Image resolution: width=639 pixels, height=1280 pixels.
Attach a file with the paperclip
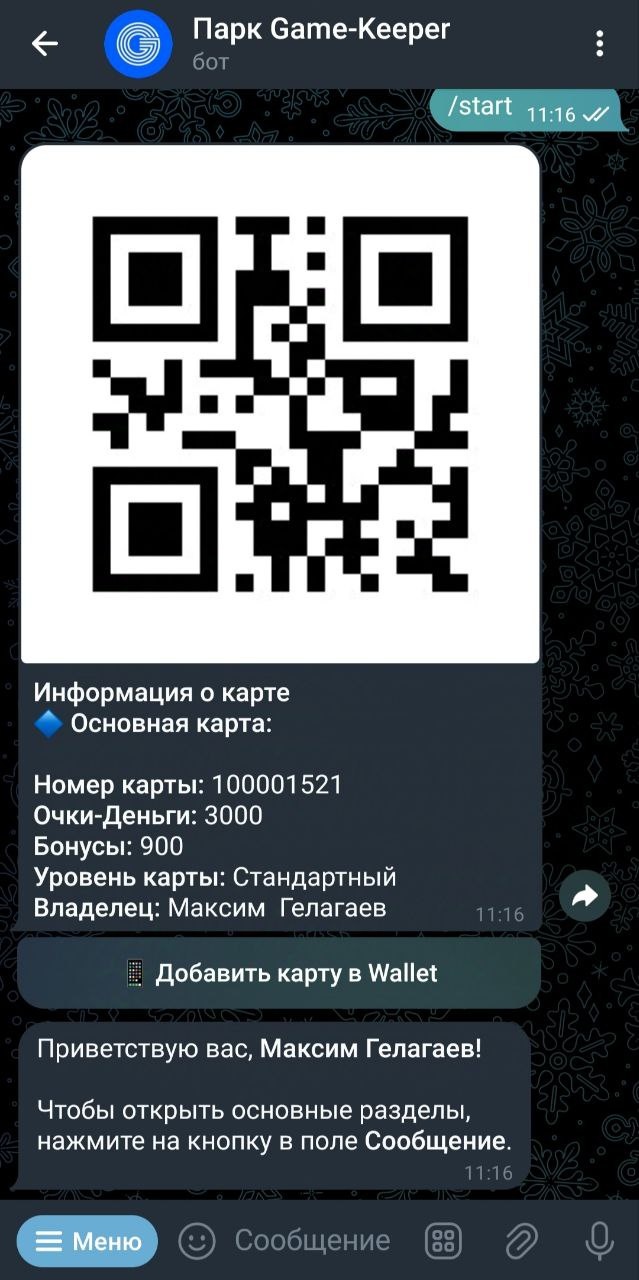[521, 1242]
